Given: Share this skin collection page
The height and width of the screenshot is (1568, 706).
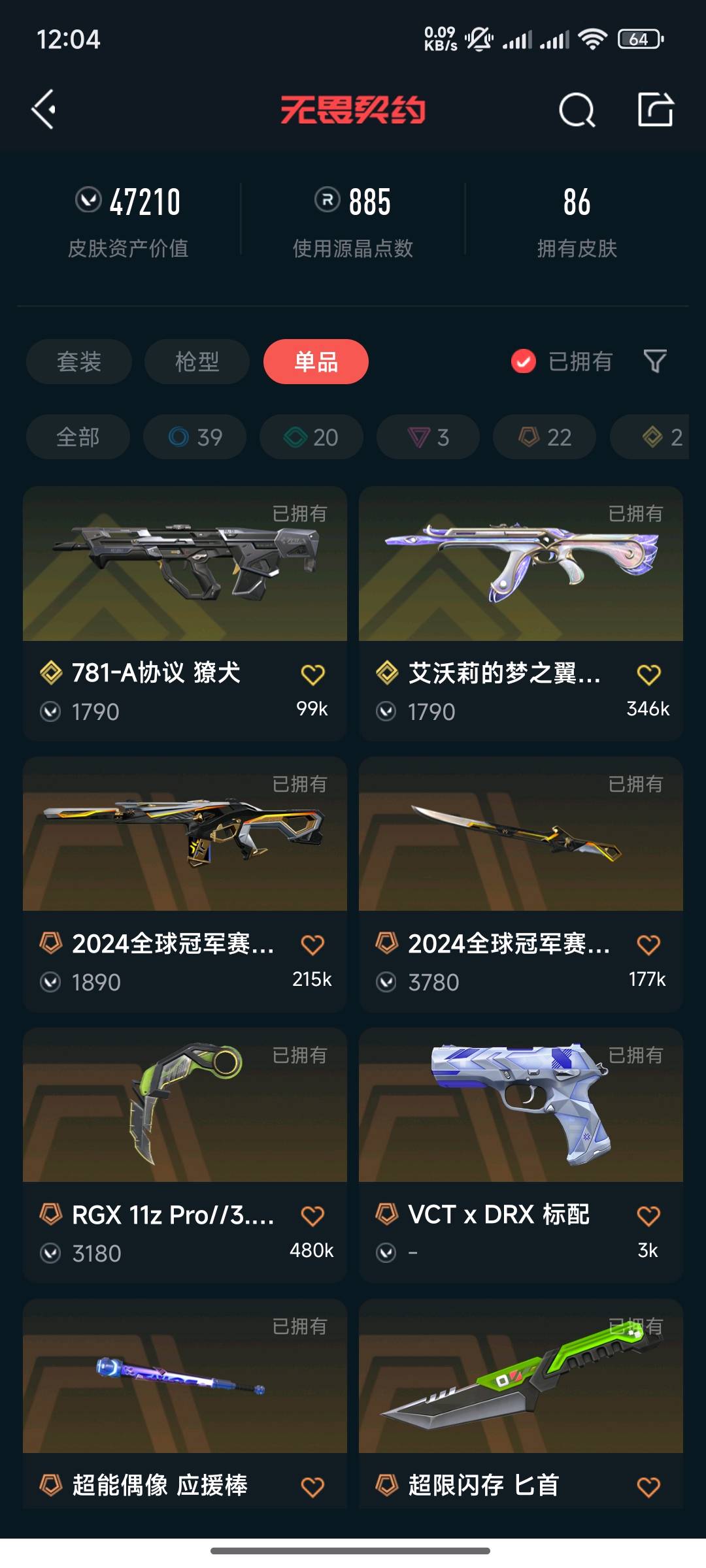Looking at the screenshot, I should coord(656,109).
